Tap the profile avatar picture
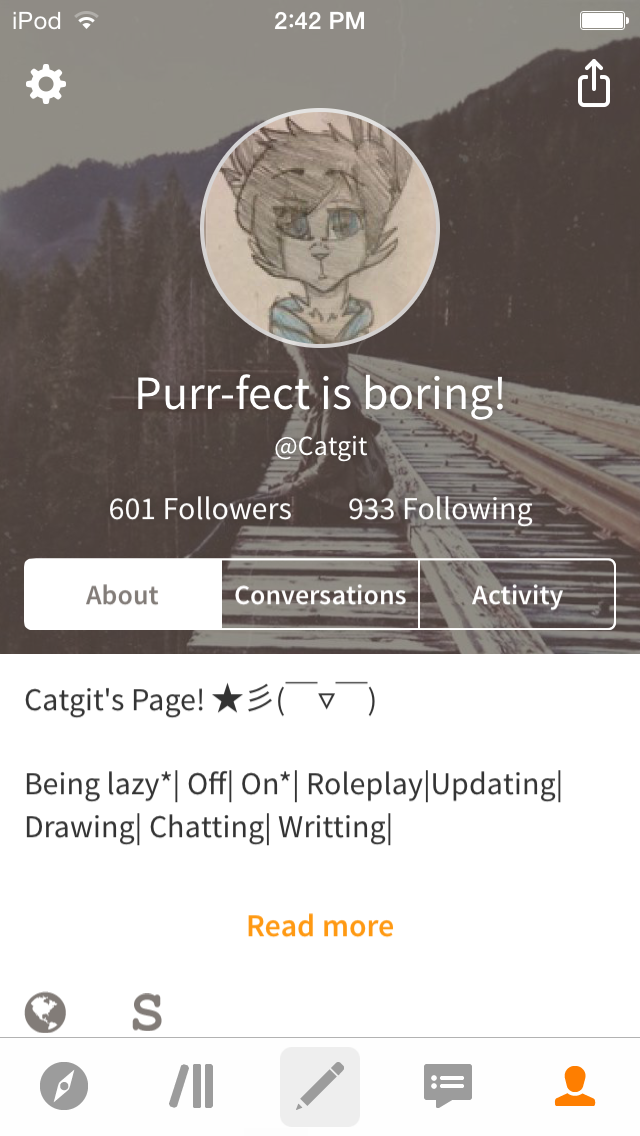 320,228
